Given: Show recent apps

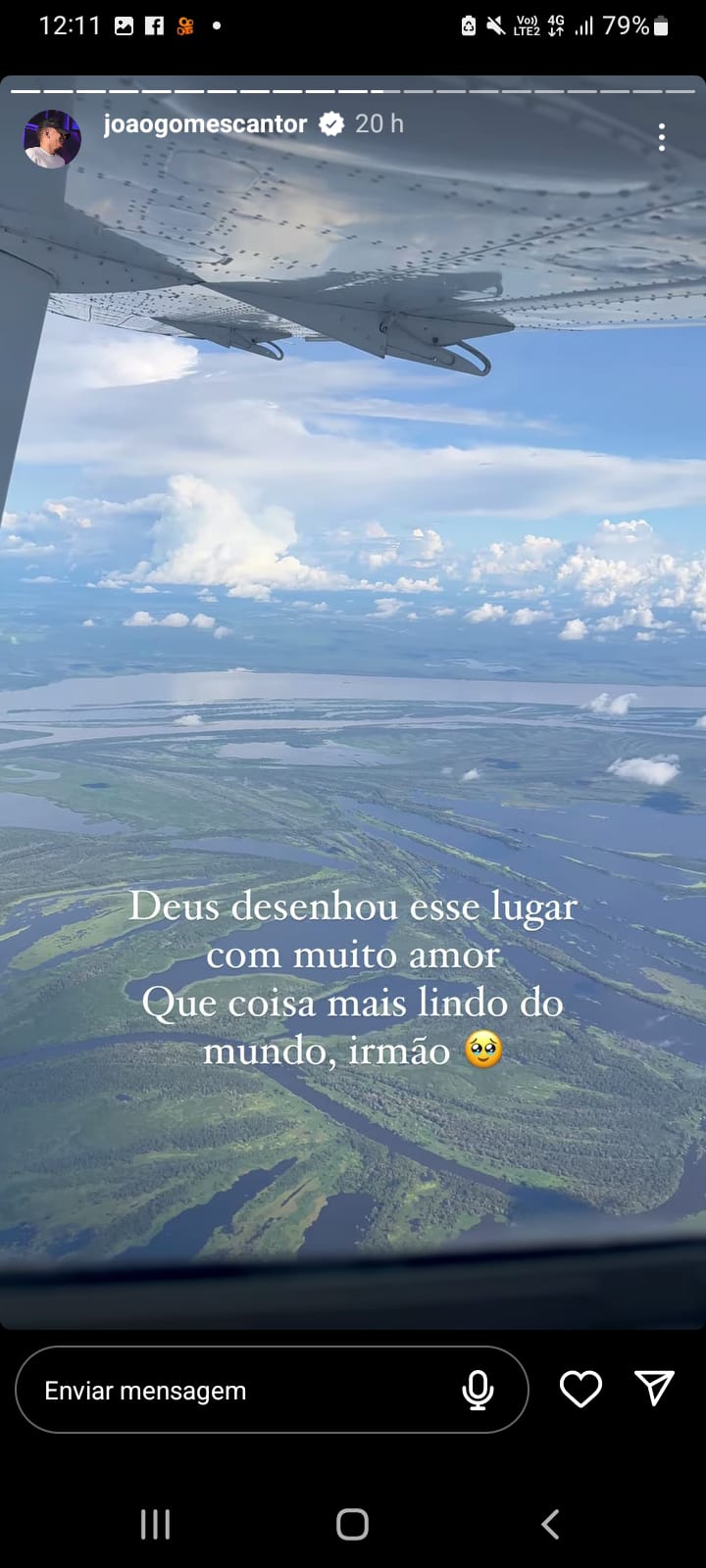Looking at the screenshot, I should point(155,1524).
